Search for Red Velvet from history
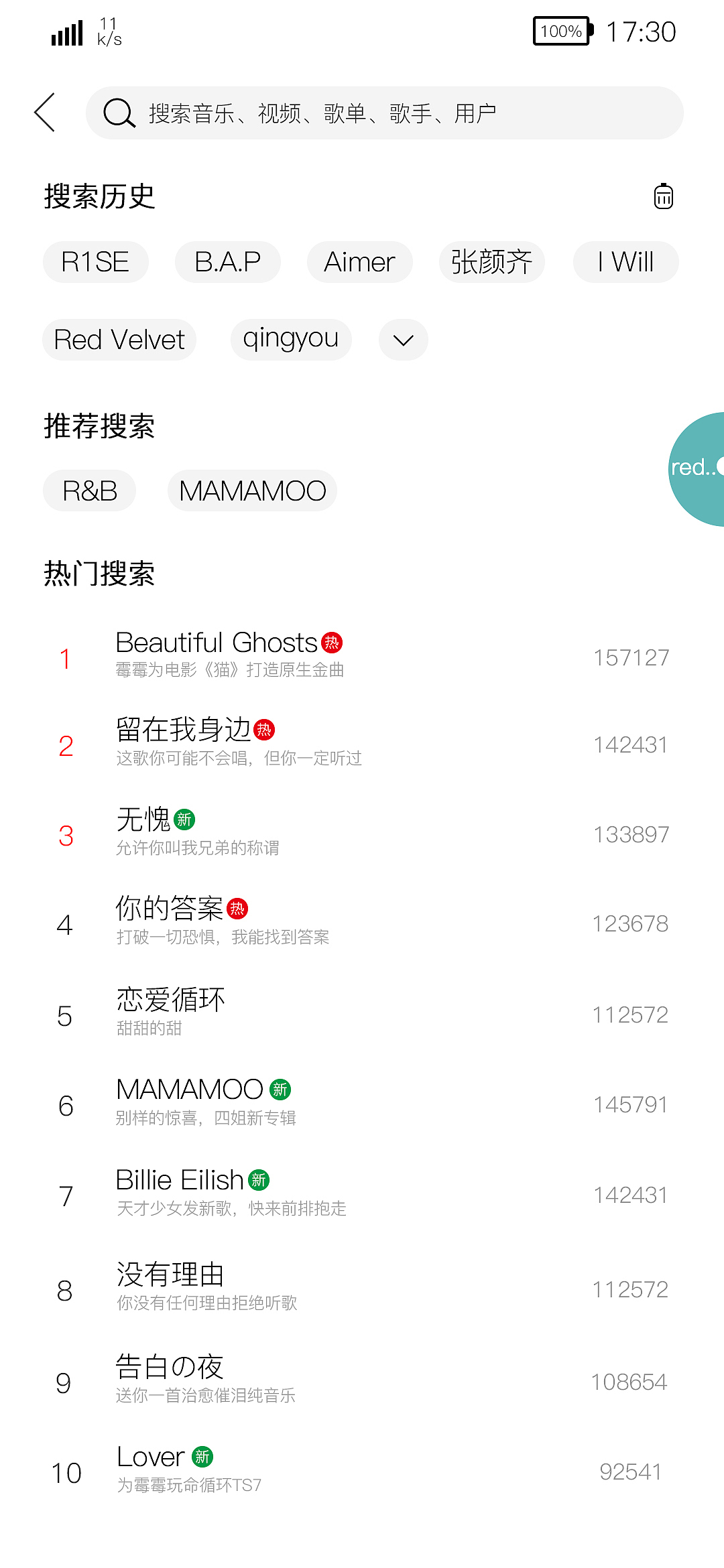This screenshot has height=1568, width=724. (x=119, y=340)
